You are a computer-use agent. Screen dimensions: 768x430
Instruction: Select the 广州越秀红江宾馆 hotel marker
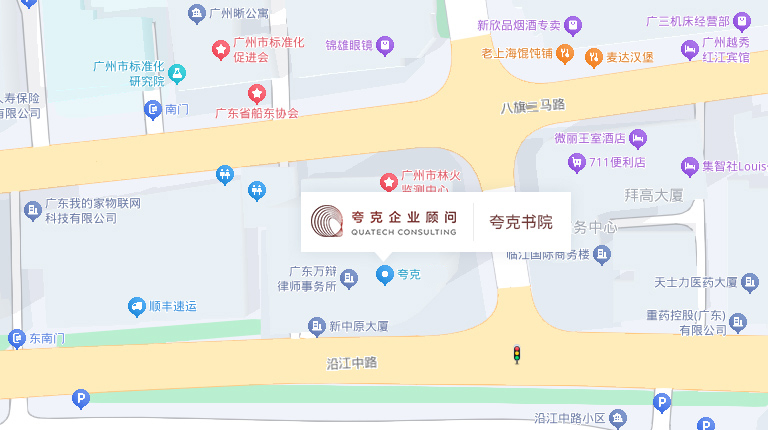[689, 48]
